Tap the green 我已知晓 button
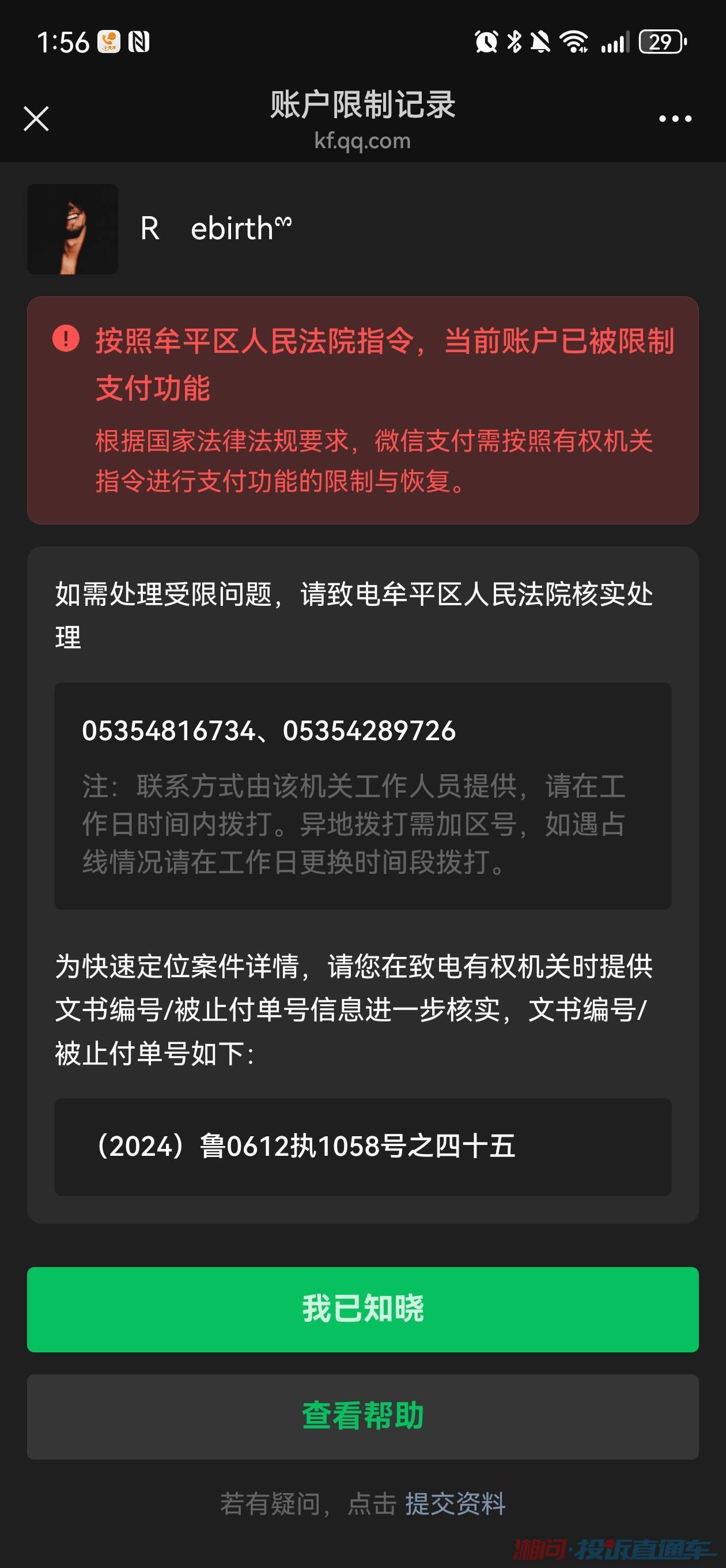Screen dimensions: 726x1568 point(362,1309)
